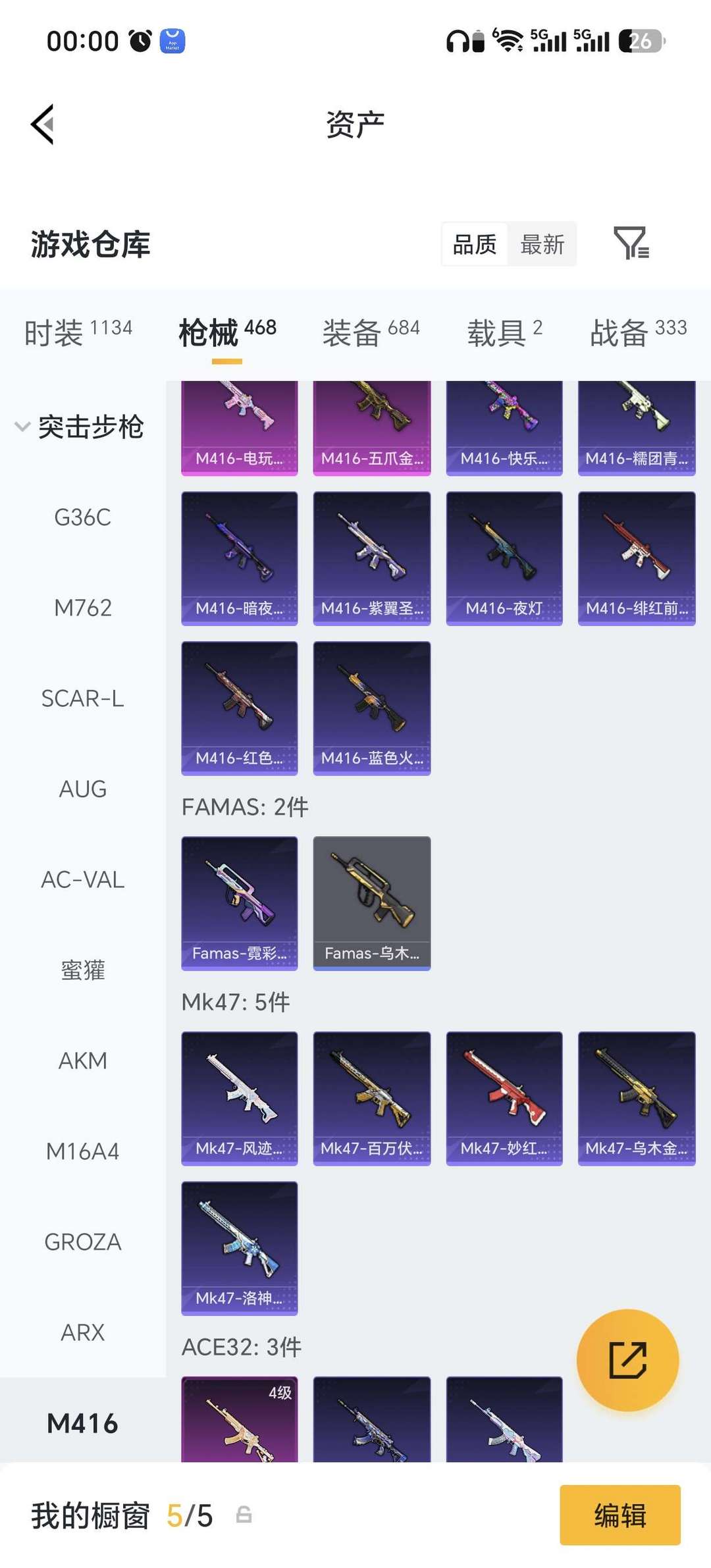Open the 载具 tab

[x=505, y=332]
